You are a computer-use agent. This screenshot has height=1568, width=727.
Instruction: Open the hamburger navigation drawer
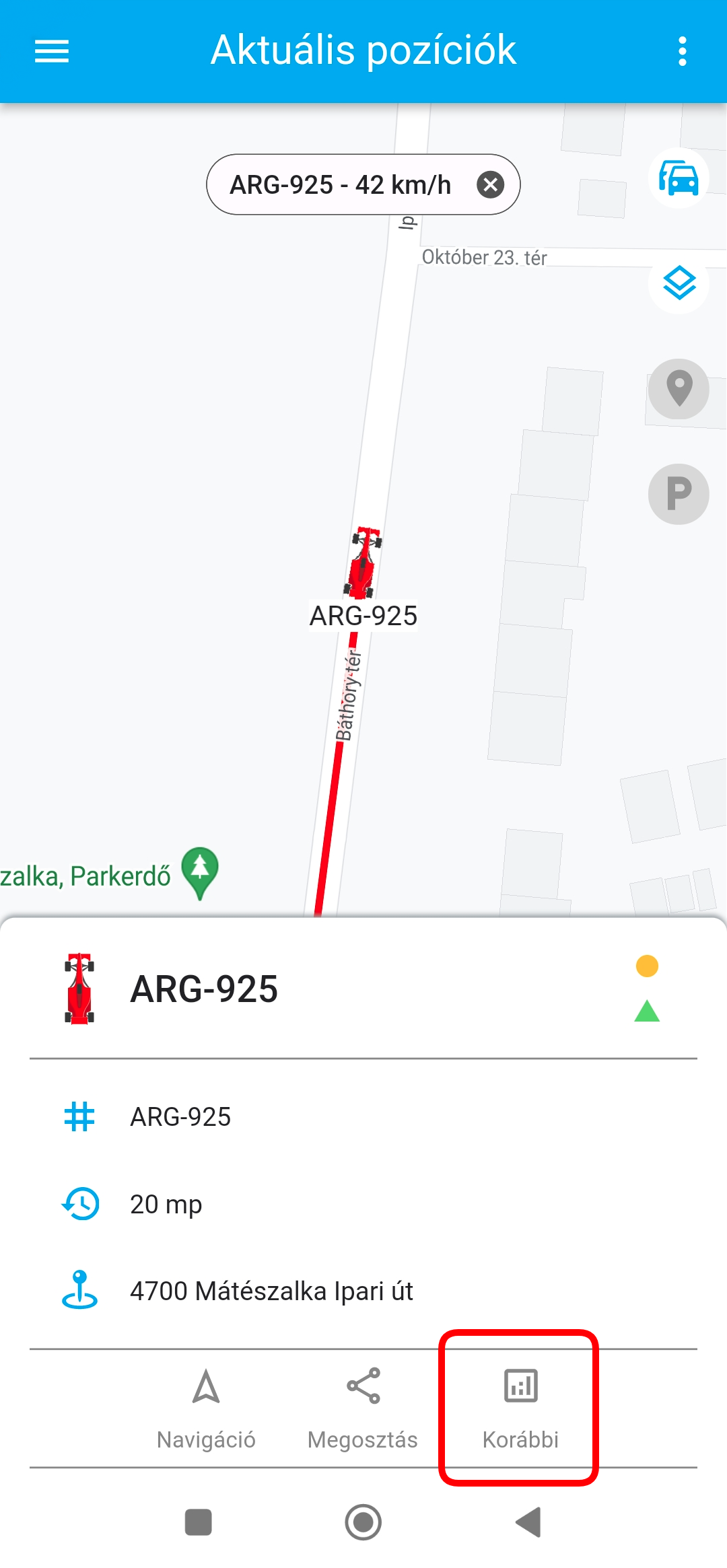[x=52, y=51]
